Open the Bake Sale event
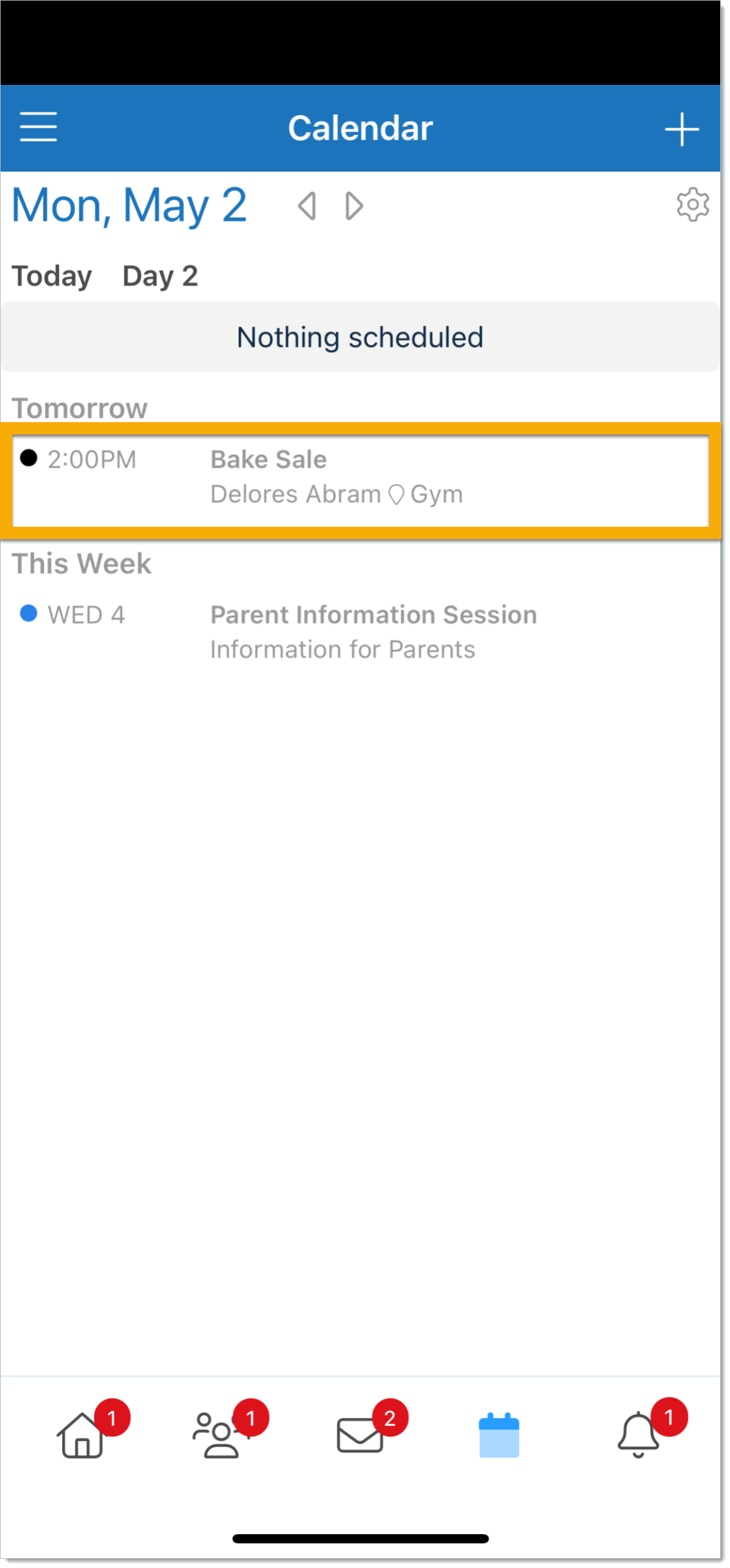The image size is (730, 1568). pos(361,481)
